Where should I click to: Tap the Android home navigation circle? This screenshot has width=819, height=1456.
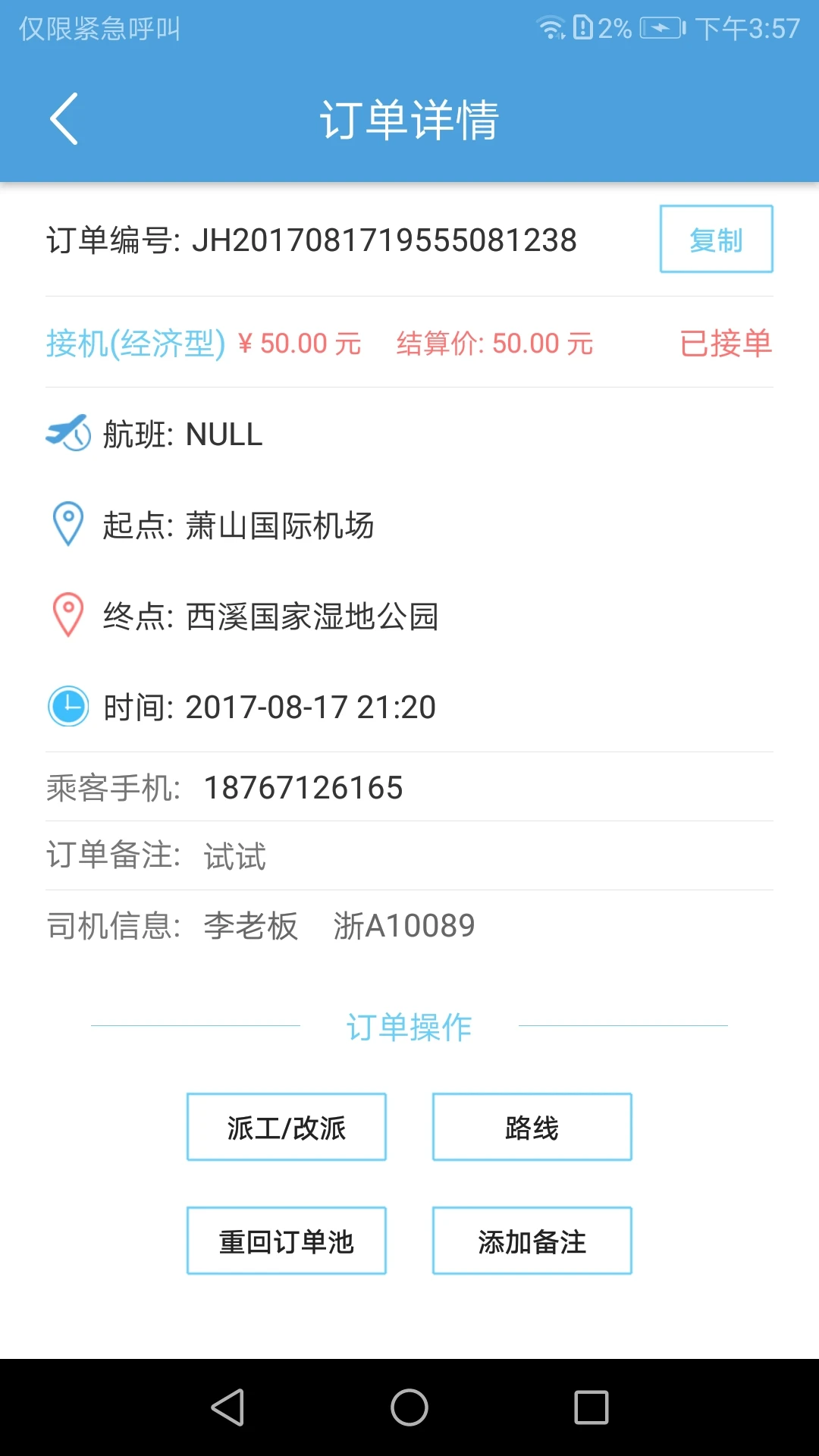(409, 1407)
